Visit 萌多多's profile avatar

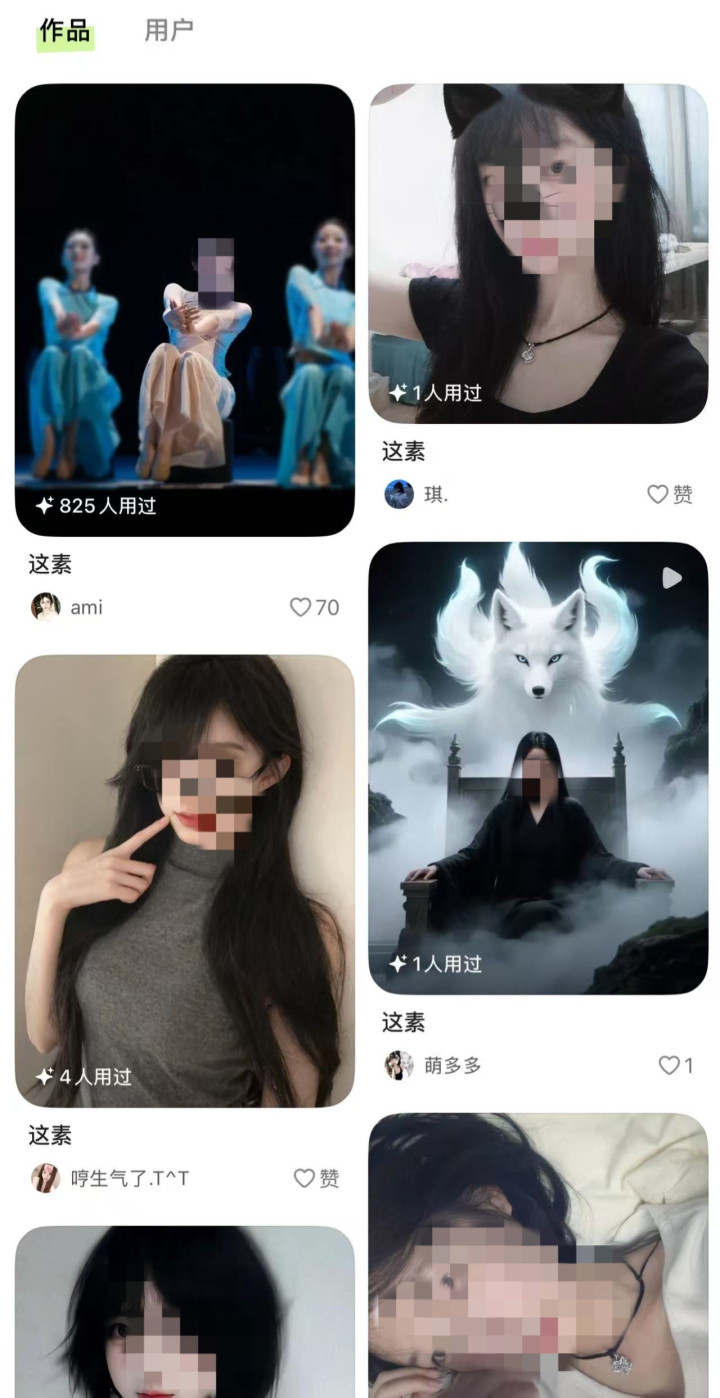point(399,1066)
